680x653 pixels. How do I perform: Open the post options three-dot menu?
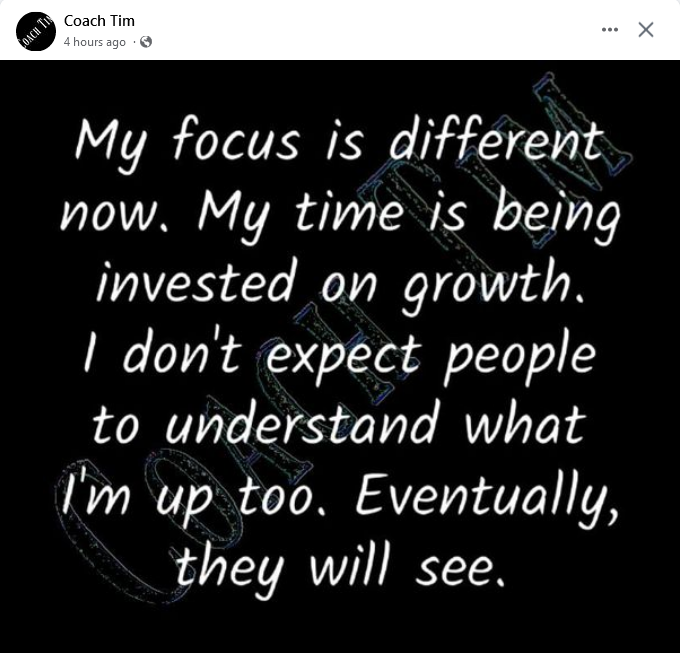[x=610, y=30]
